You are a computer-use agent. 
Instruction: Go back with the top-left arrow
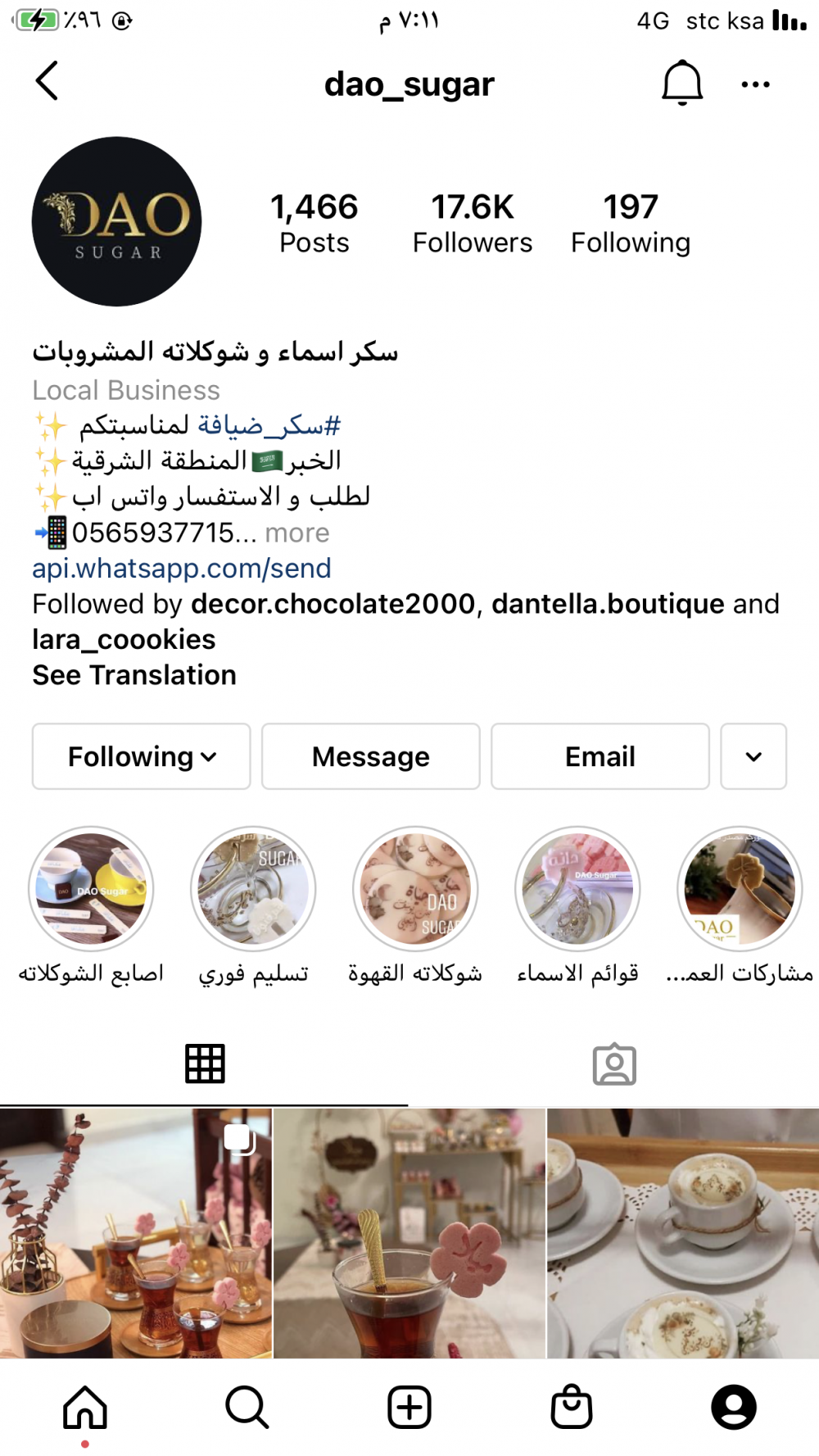coord(48,81)
